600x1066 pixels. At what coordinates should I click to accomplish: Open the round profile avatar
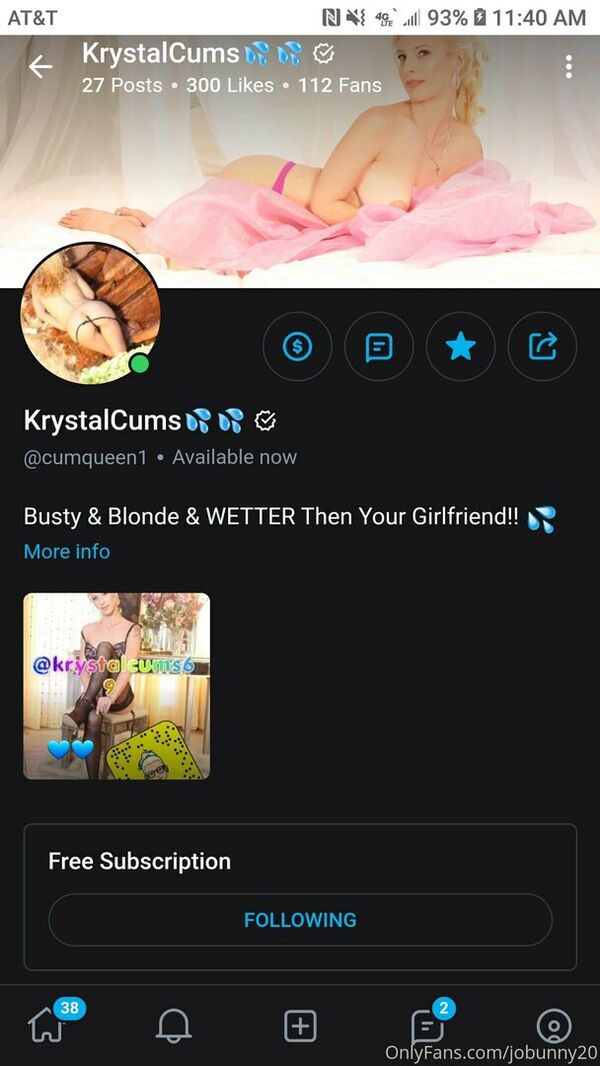pyautogui.click(x=91, y=313)
